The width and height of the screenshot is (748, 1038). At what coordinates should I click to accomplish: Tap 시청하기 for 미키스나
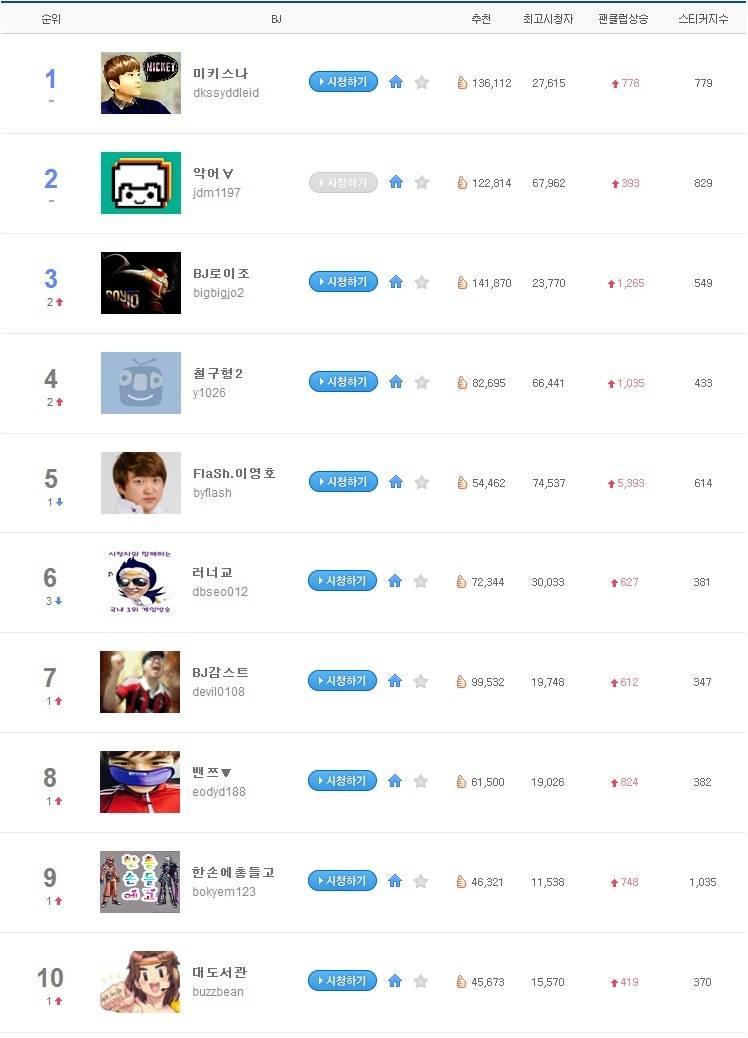point(343,82)
